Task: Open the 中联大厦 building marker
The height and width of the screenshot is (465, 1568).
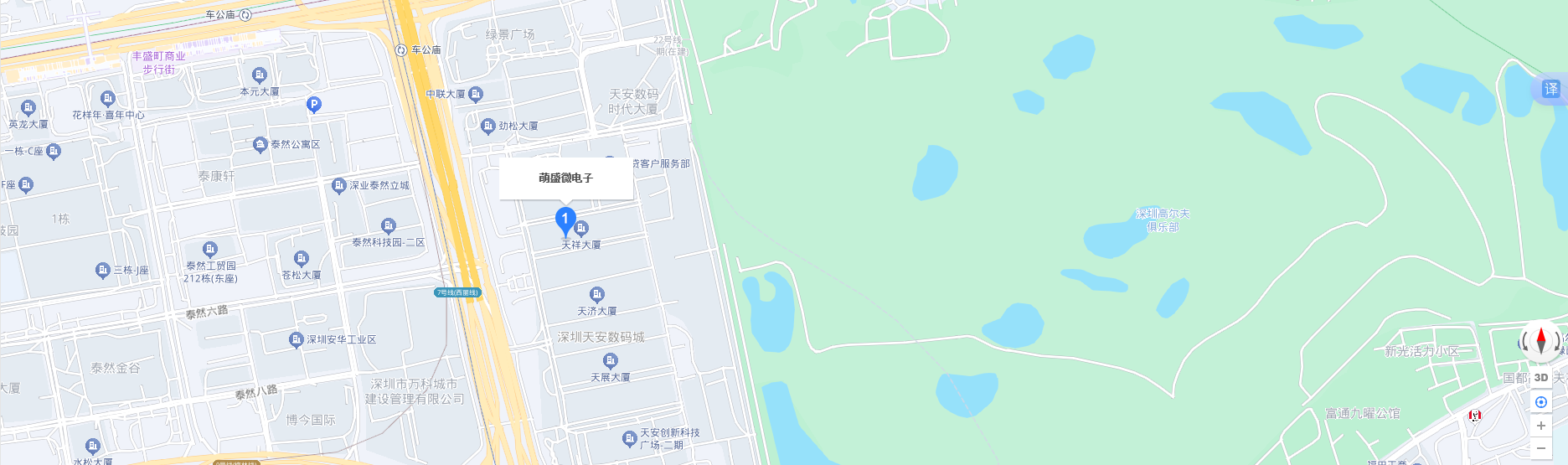Action: click(476, 94)
